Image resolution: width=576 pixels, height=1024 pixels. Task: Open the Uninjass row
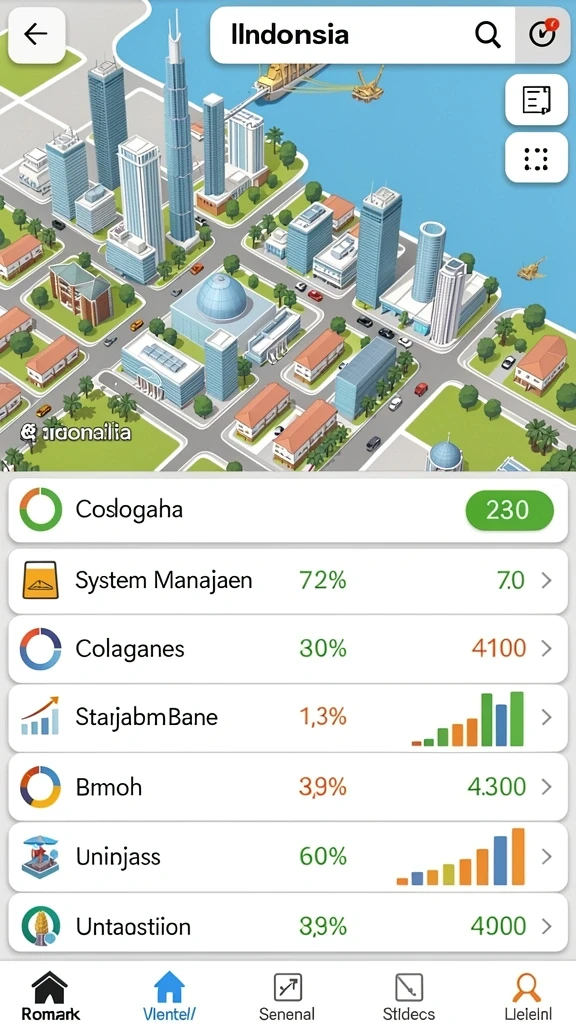(288, 856)
